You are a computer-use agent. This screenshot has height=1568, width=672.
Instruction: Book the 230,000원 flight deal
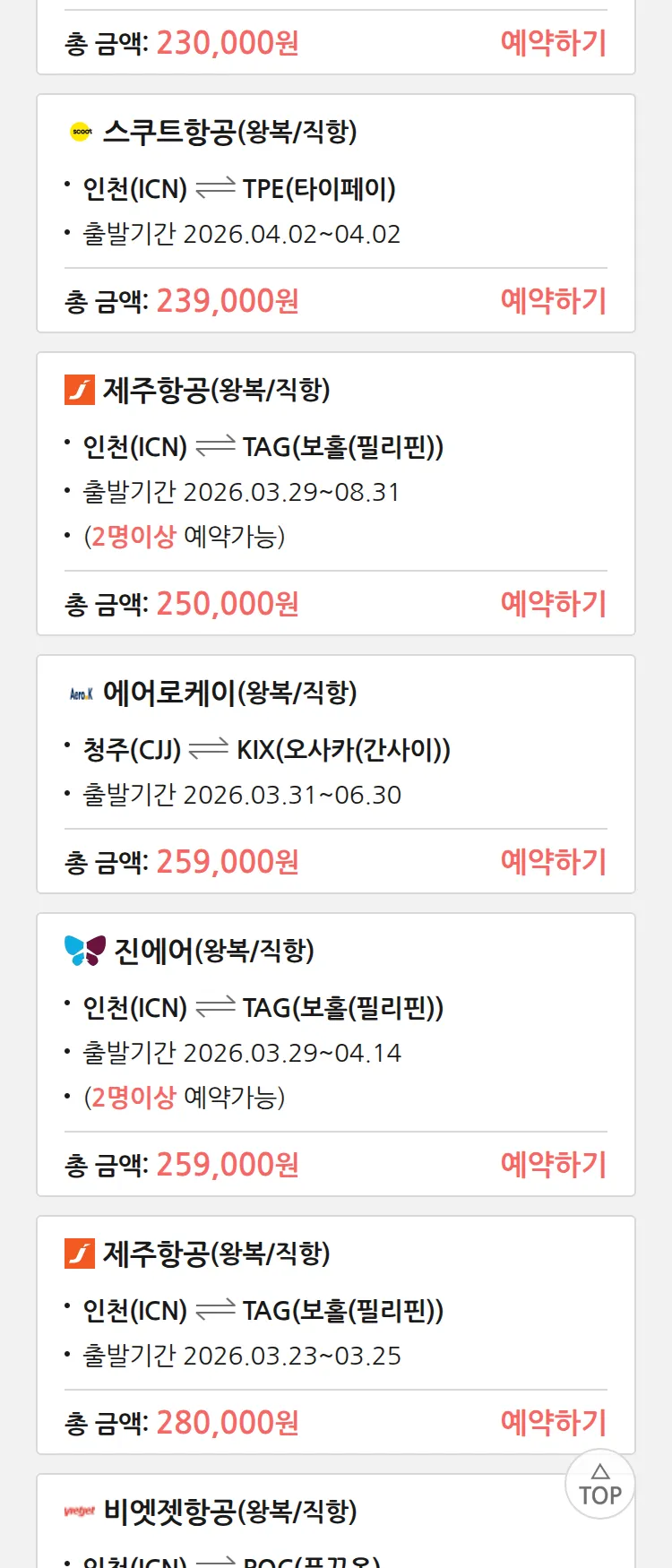coord(553,42)
